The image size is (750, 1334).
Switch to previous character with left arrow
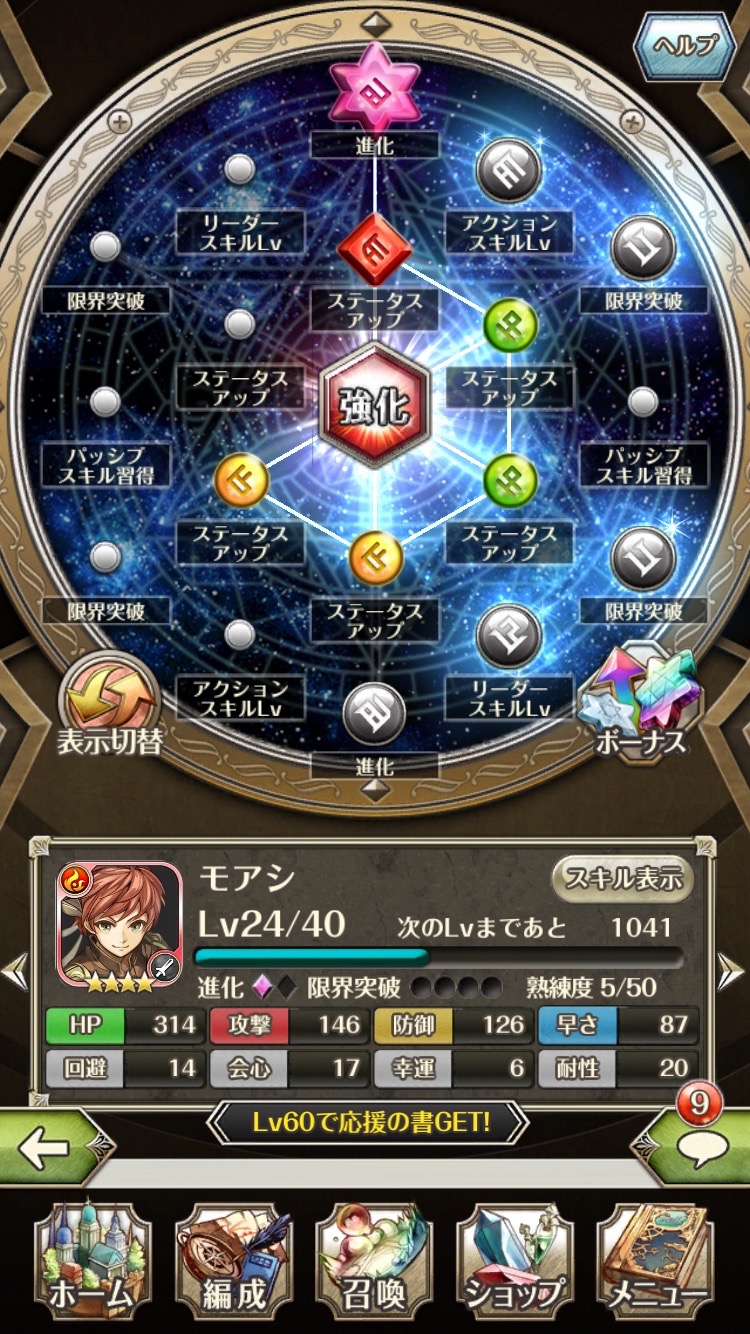14,970
